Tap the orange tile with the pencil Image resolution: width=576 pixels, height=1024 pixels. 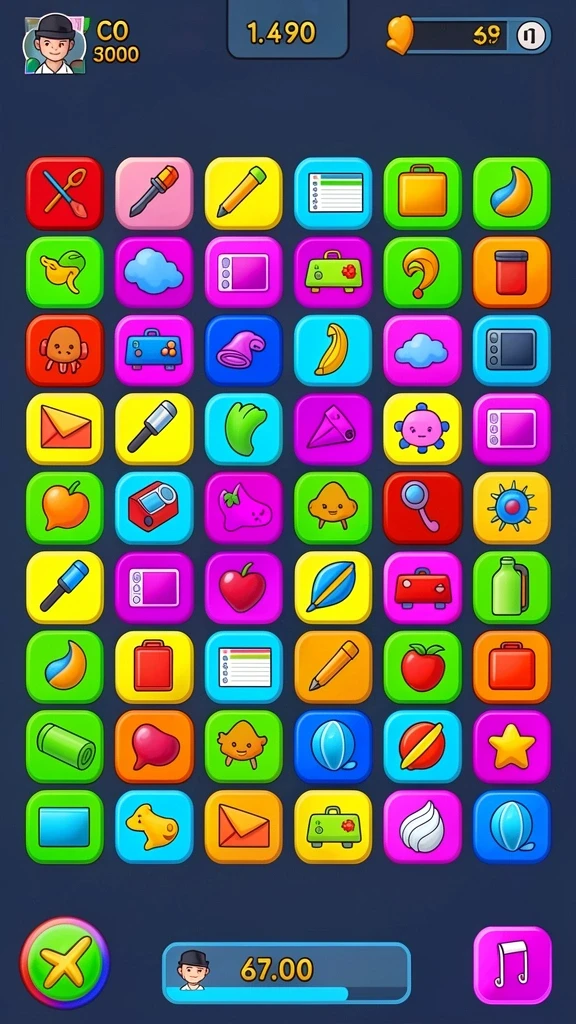click(x=333, y=667)
